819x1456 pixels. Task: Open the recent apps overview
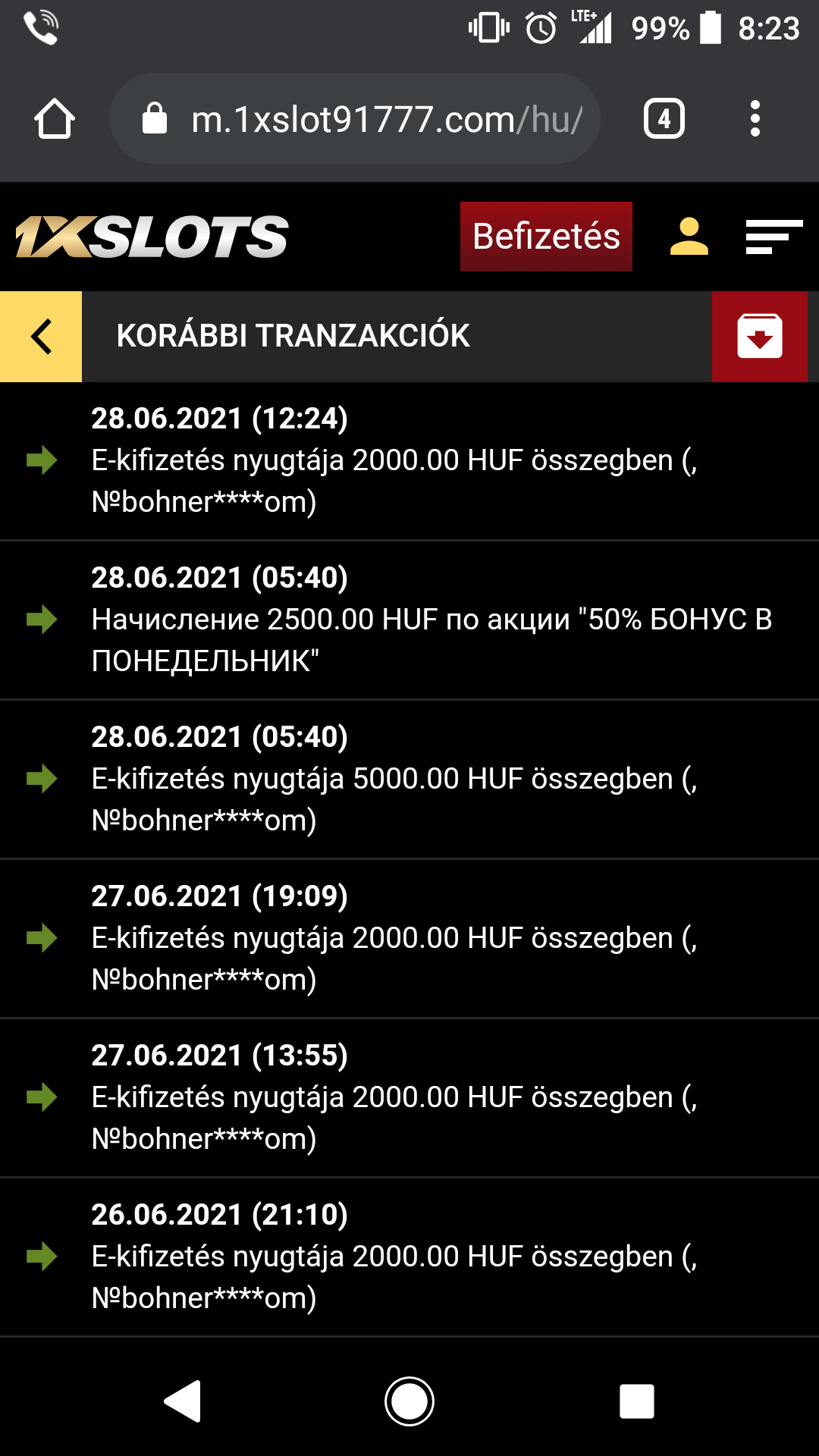point(636,1401)
